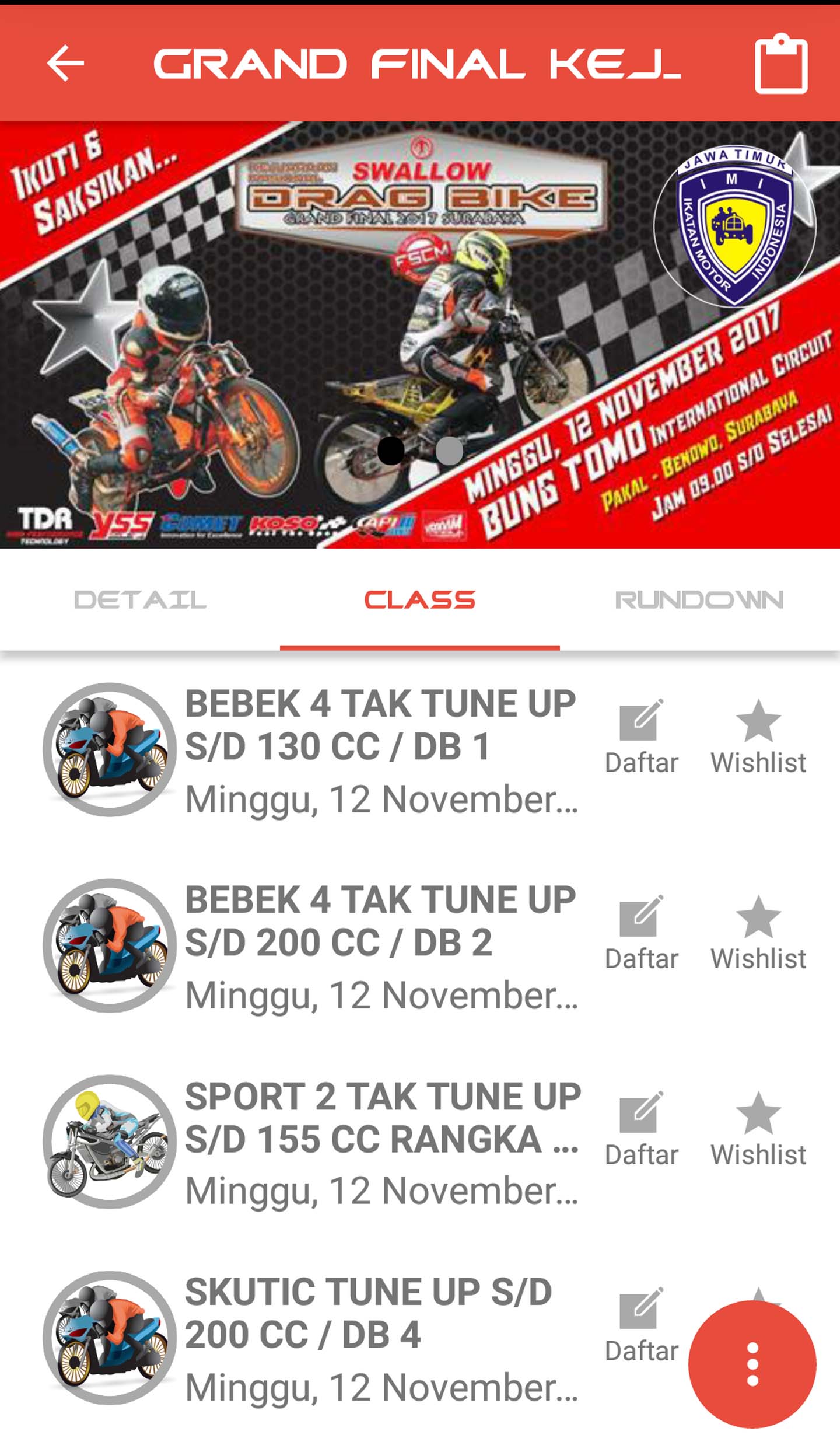The height and width of the screenshot is (1452, 840).
Task: Tap Daftar for Sport 2 Tak 155 CC
Action: pos(641,1129)
